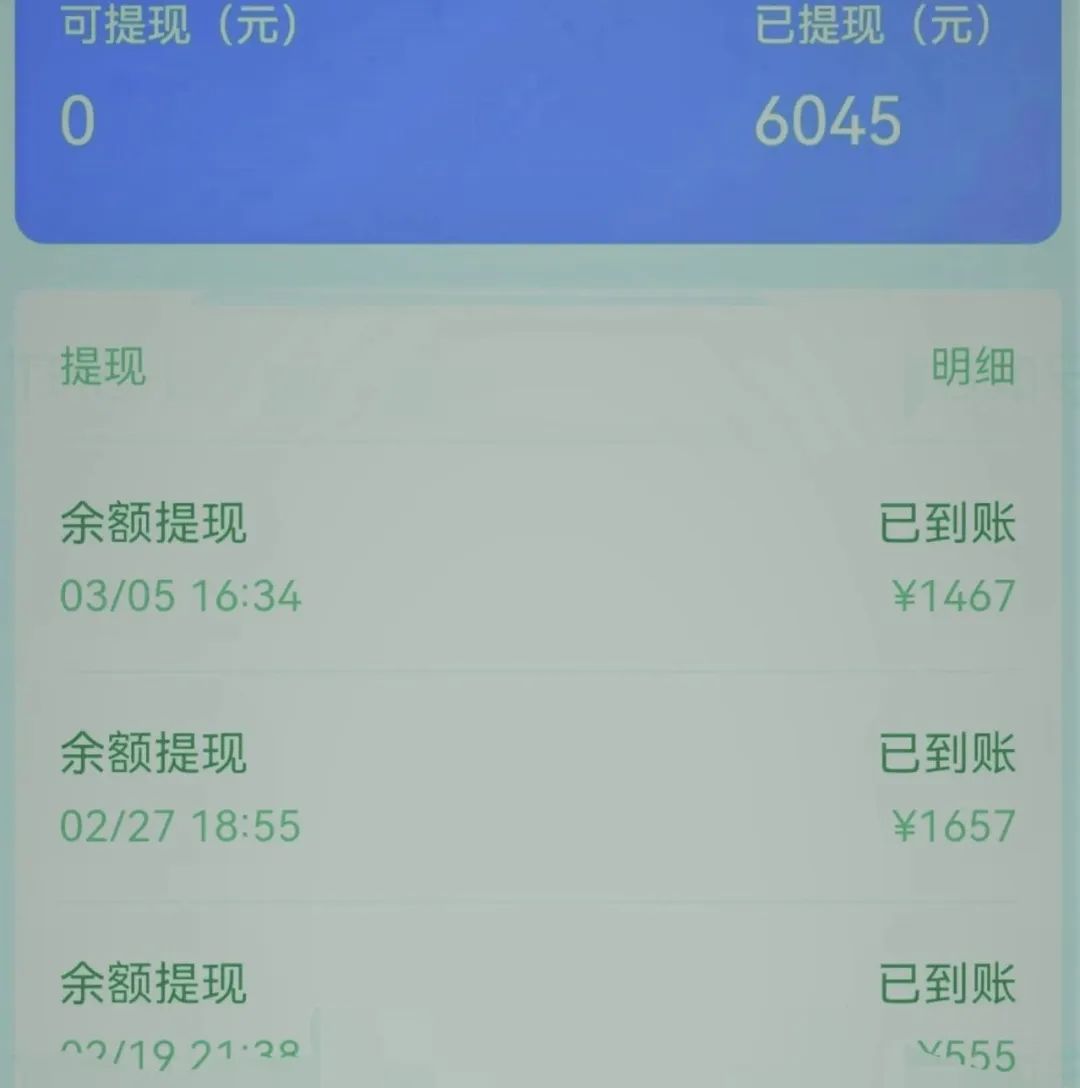This screenshot has width=1080, height=1088.
Task: Tap the 提现 withdraw option
Action: tap(103, 366)
